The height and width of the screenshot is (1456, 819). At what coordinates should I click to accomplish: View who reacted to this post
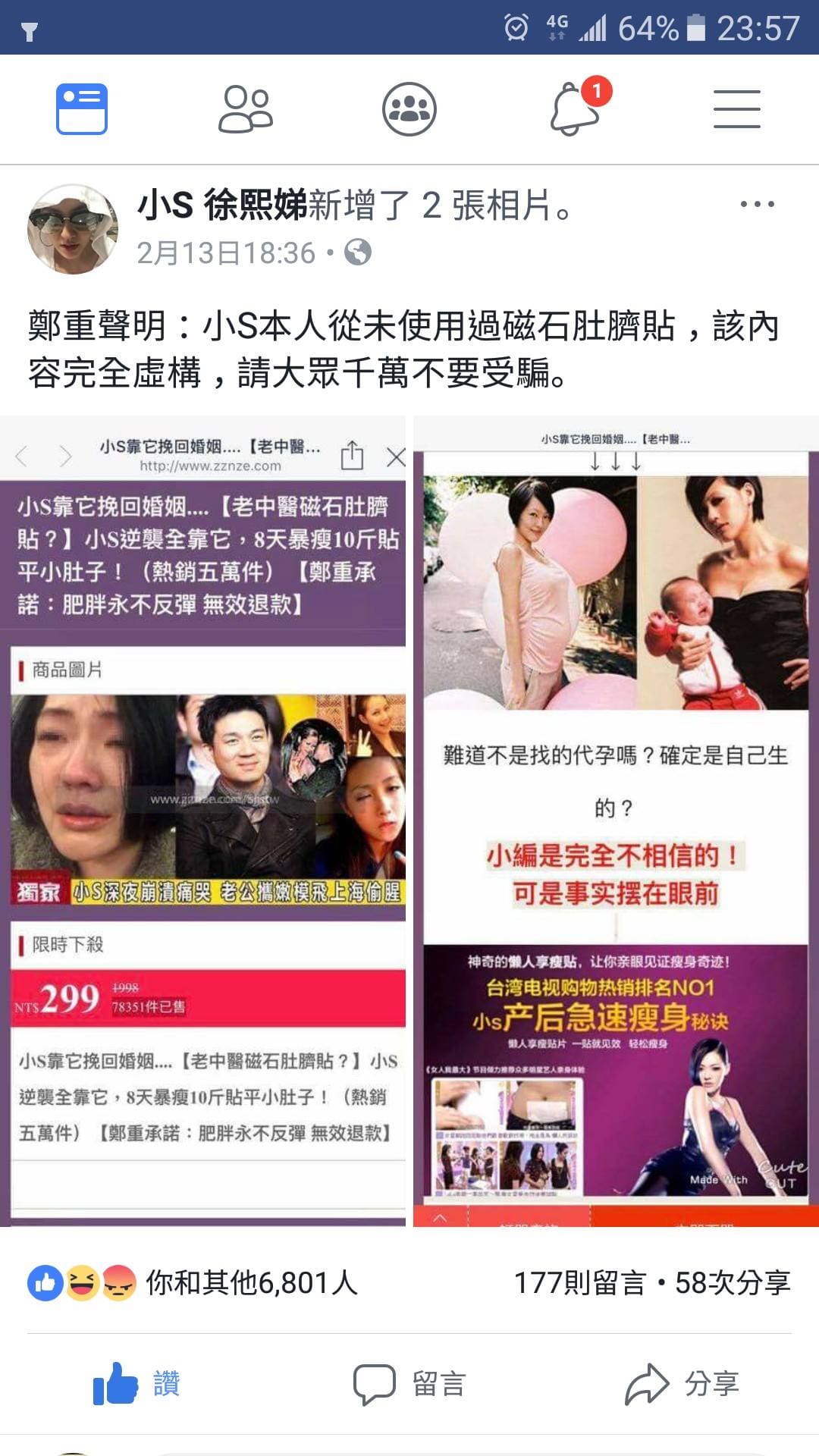click(x=193, y=1282)
